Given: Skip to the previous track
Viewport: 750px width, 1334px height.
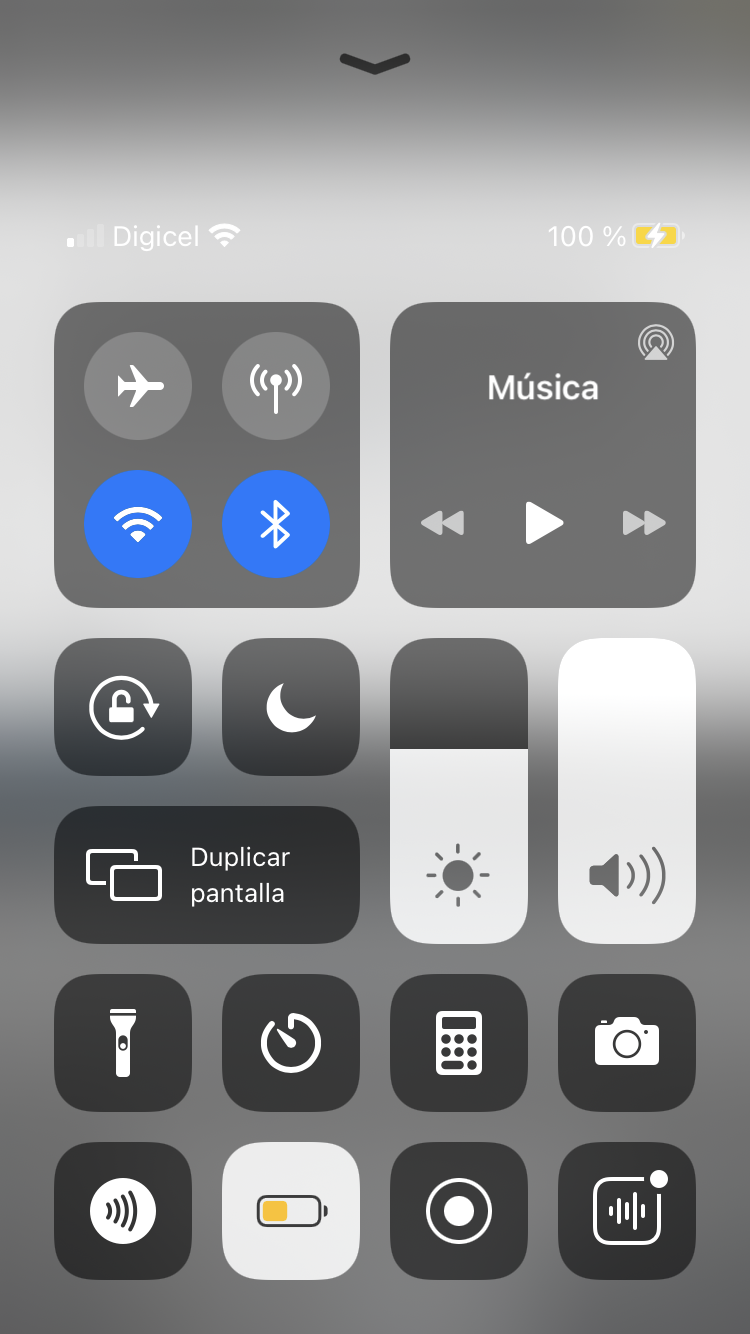Looking at the screenshot, I should 442,522.
